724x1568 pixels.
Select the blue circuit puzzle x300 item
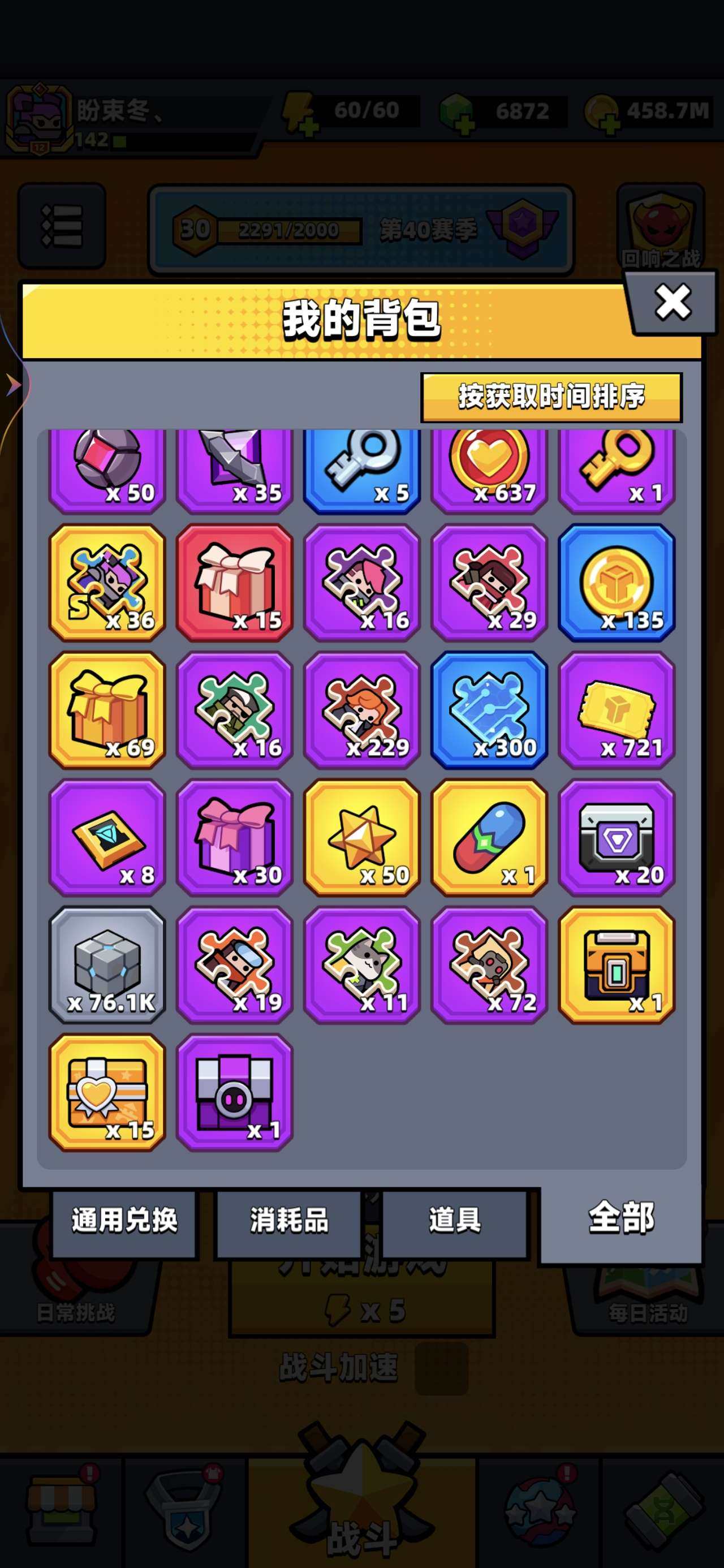tap(489, 710)
